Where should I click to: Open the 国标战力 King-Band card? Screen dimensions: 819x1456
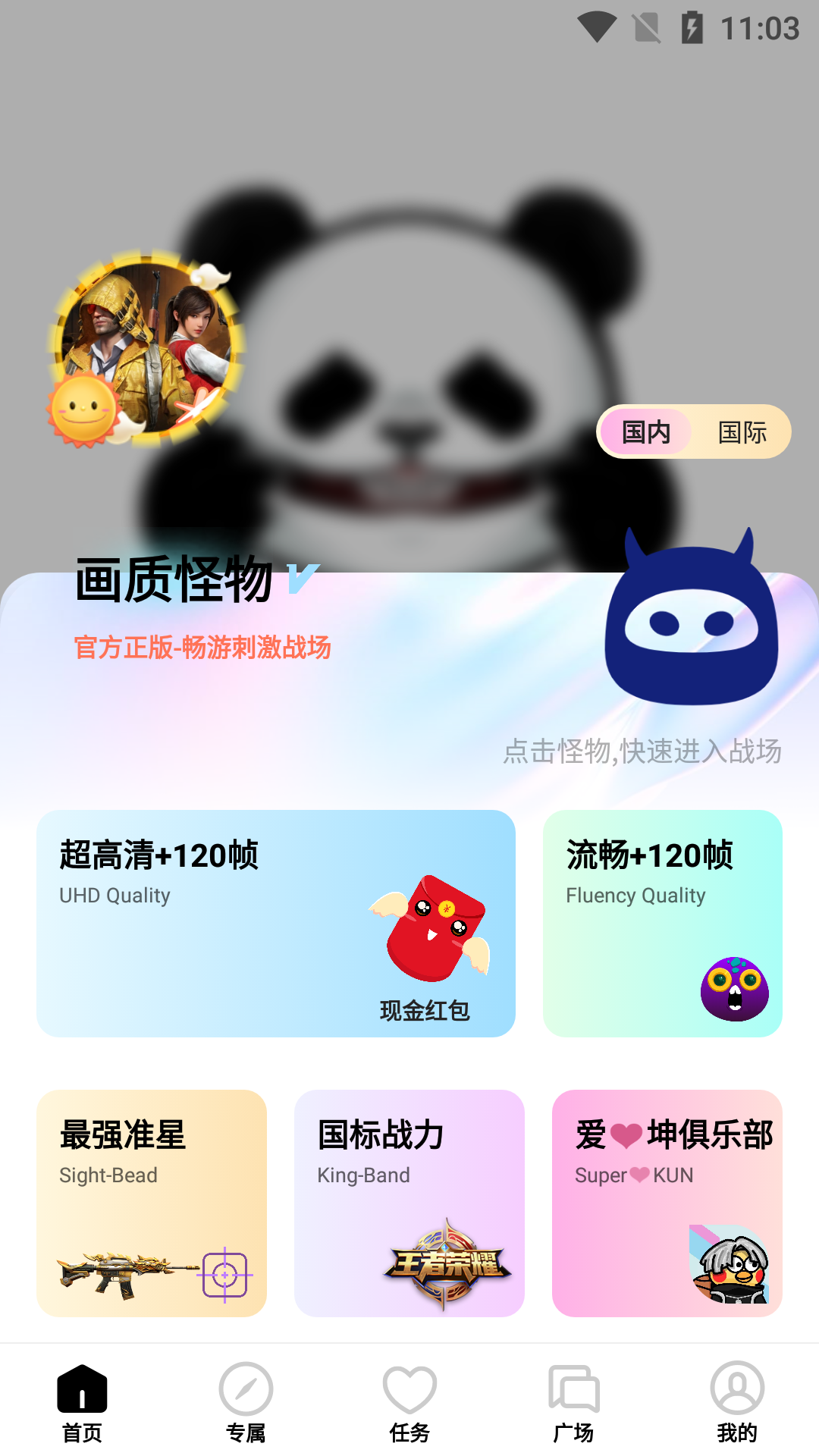click(x=409, y=1203)
